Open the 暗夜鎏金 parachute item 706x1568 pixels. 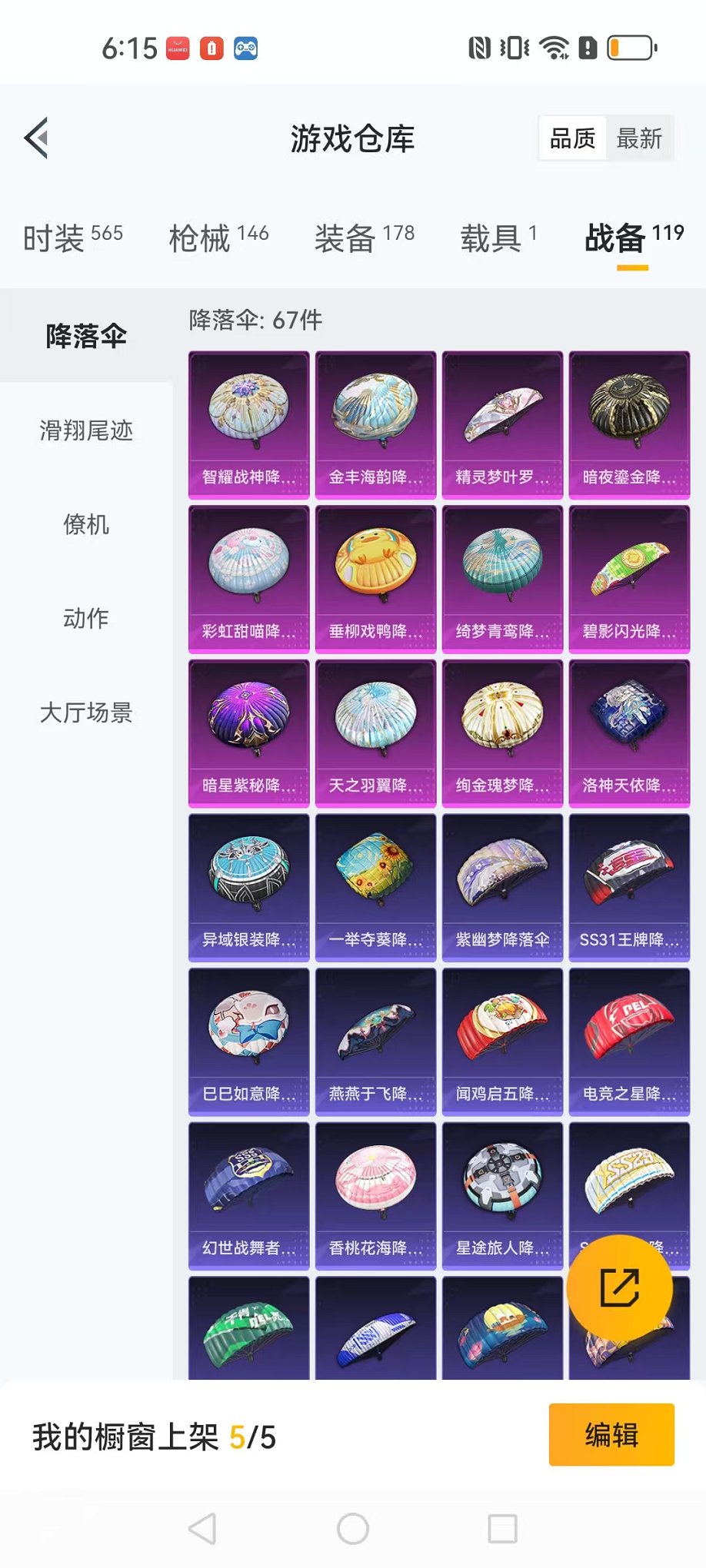point(629,424)
